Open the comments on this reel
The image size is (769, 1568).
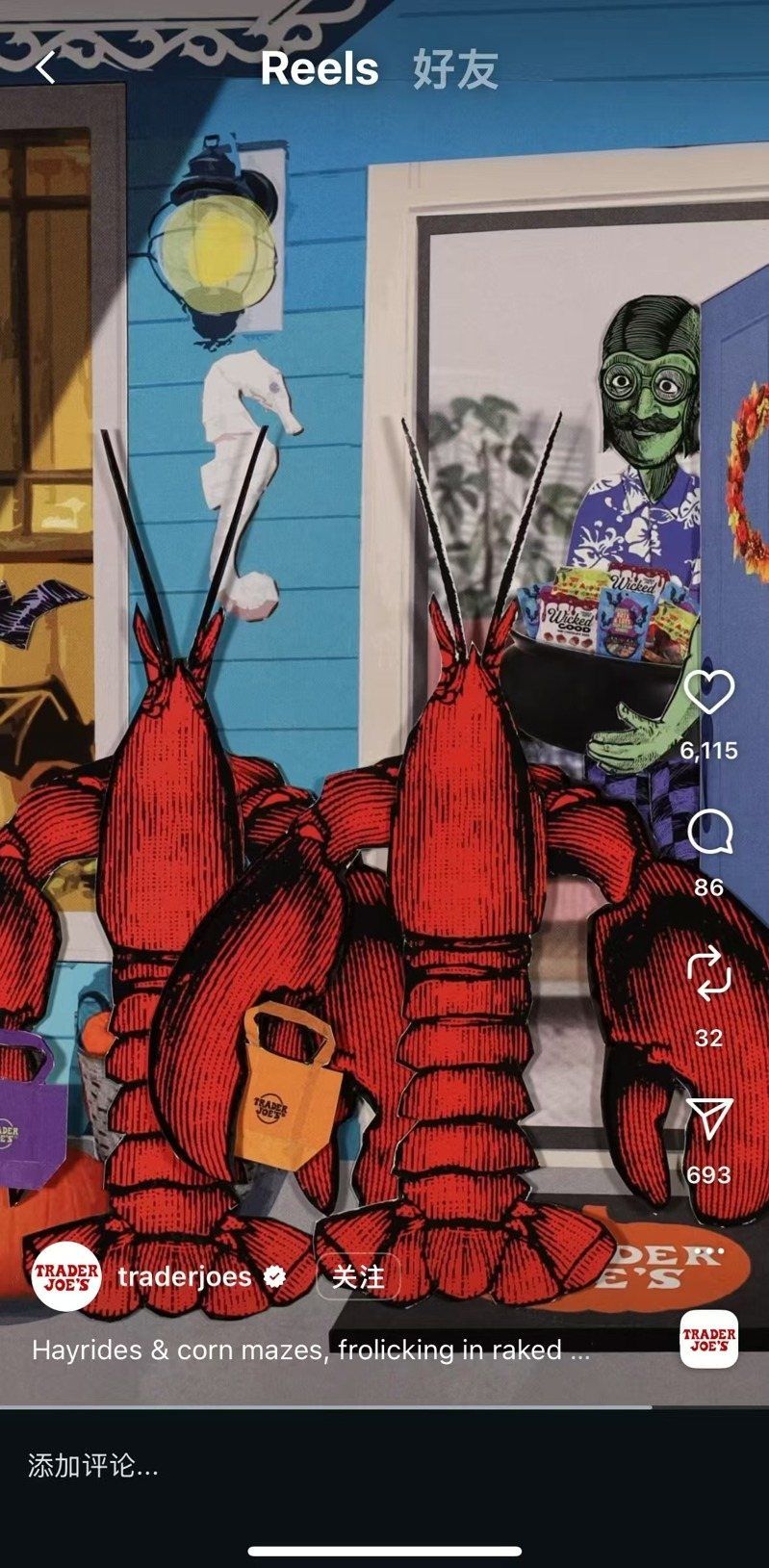coord(709,833)
